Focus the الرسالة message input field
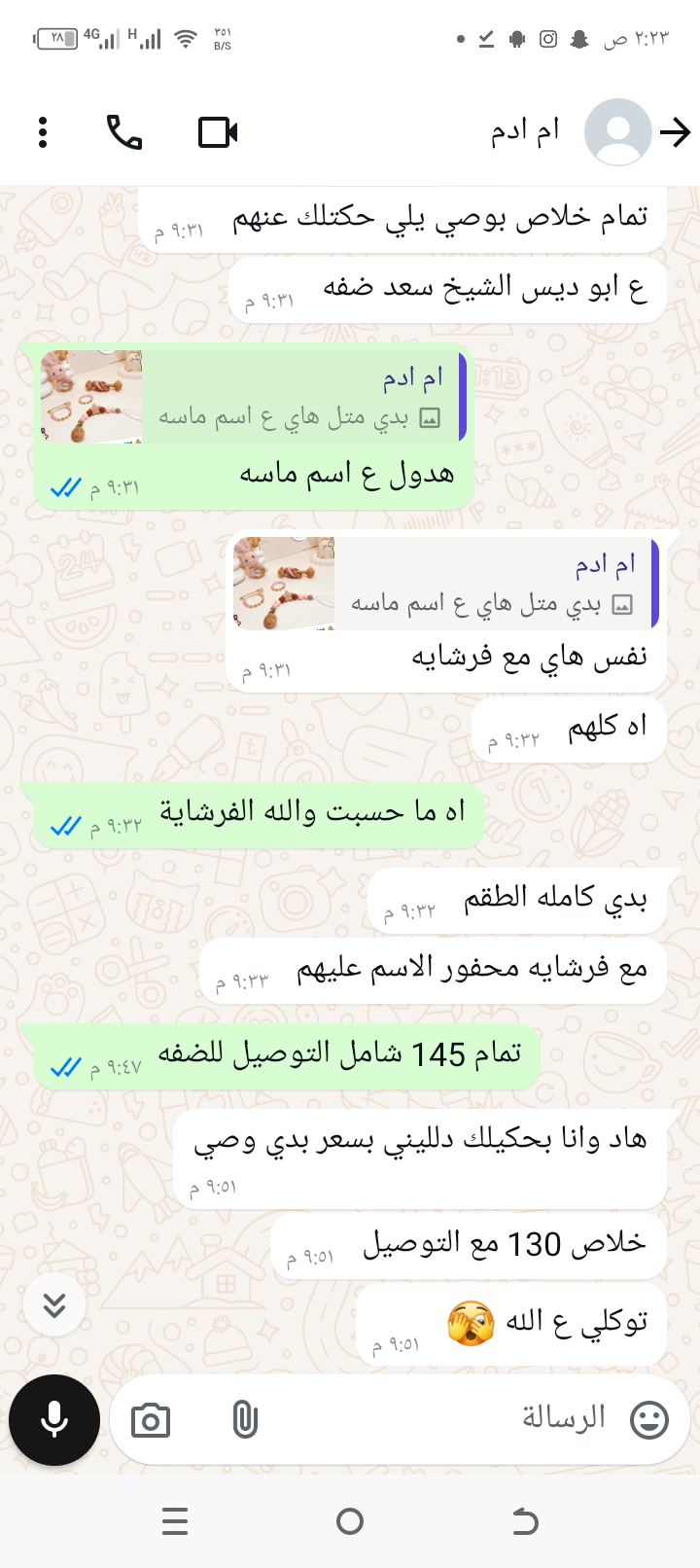The height and width of the screenshot is (1568, 700). (437, 1419)
